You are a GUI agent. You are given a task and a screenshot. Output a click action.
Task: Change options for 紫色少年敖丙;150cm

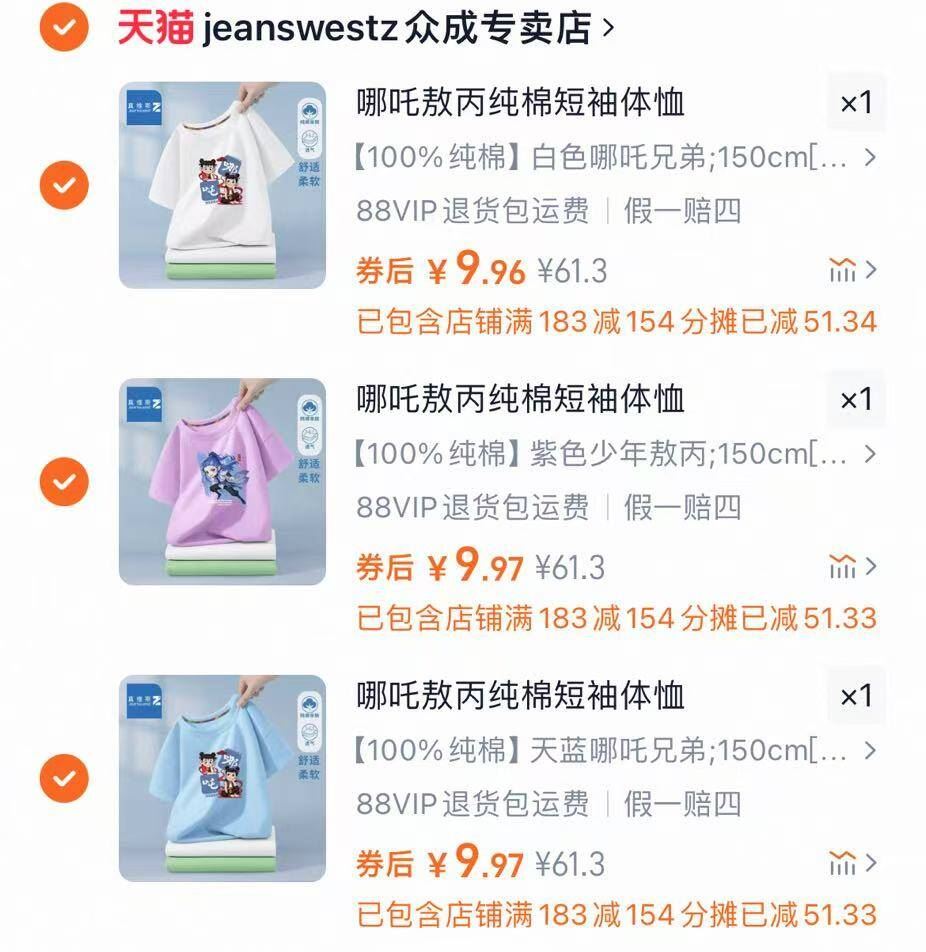[x=615, y=454]
